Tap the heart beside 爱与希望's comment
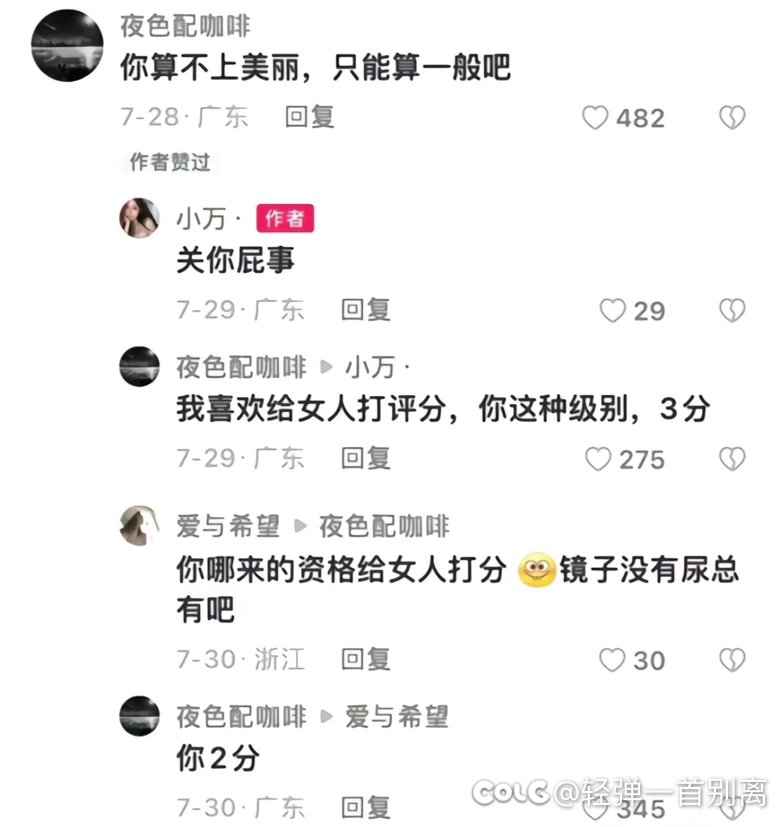The height and width of the screenshot is (827, 780). pos(611,660)
